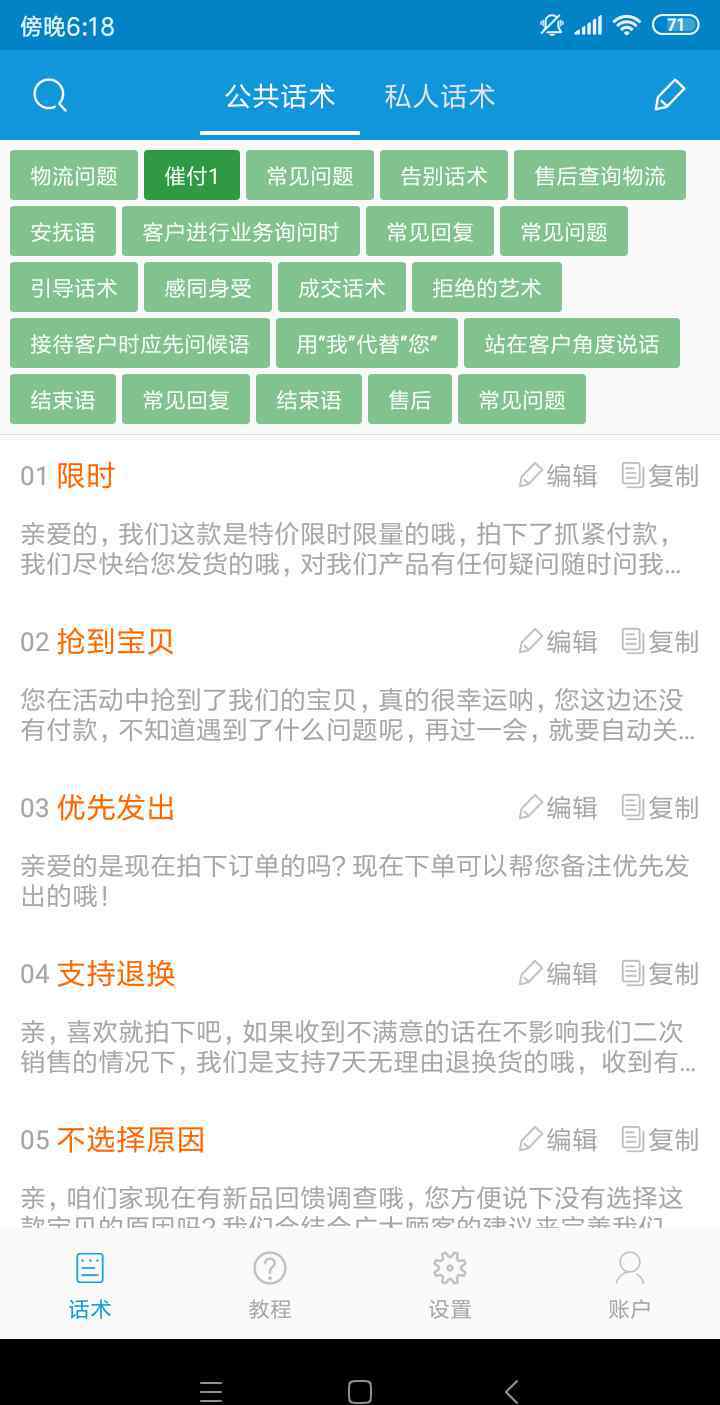Select the 售后查询物流 chip
720x1405 pixels.
600,176
